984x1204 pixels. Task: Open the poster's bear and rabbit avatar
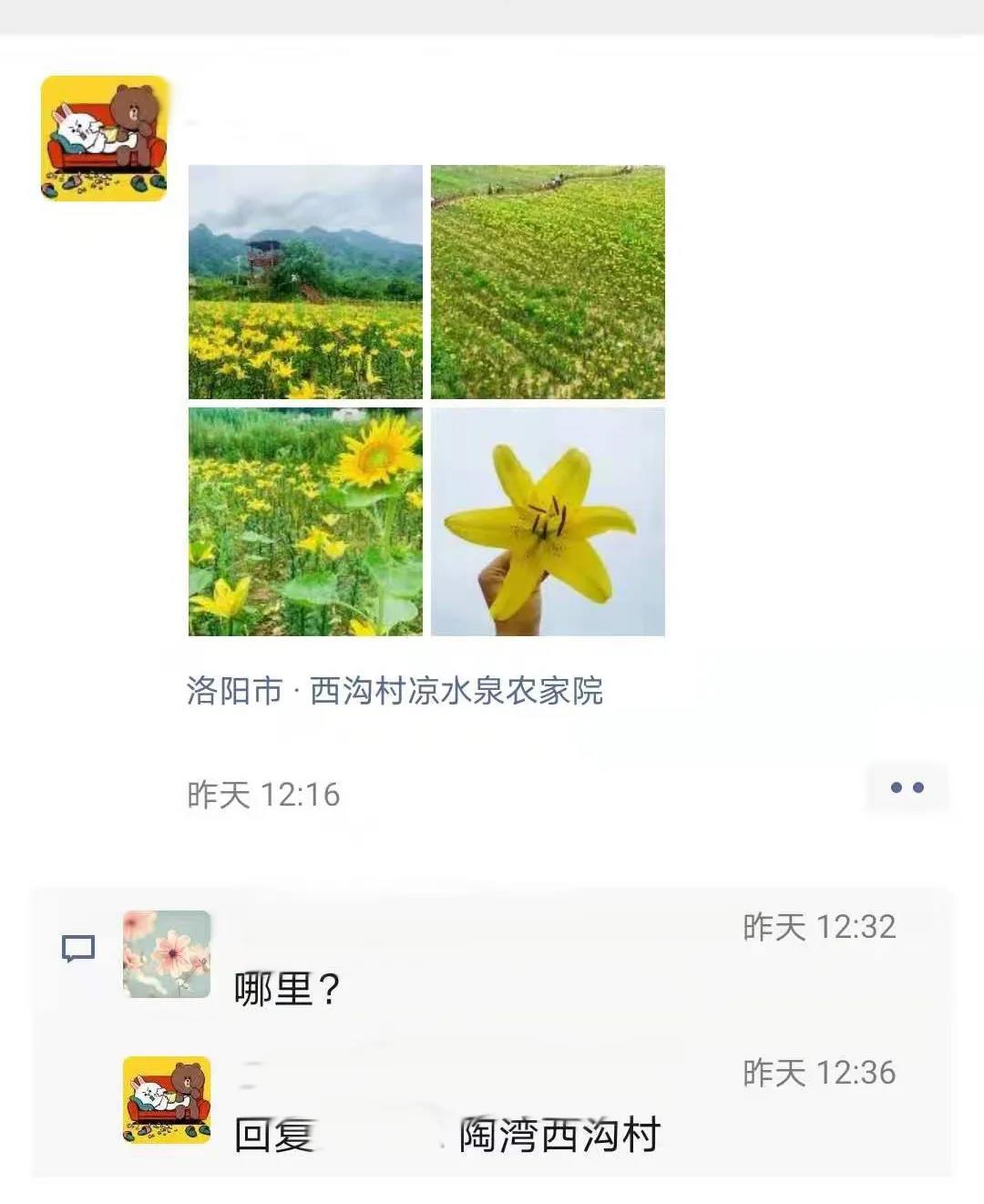click(104, 139)
